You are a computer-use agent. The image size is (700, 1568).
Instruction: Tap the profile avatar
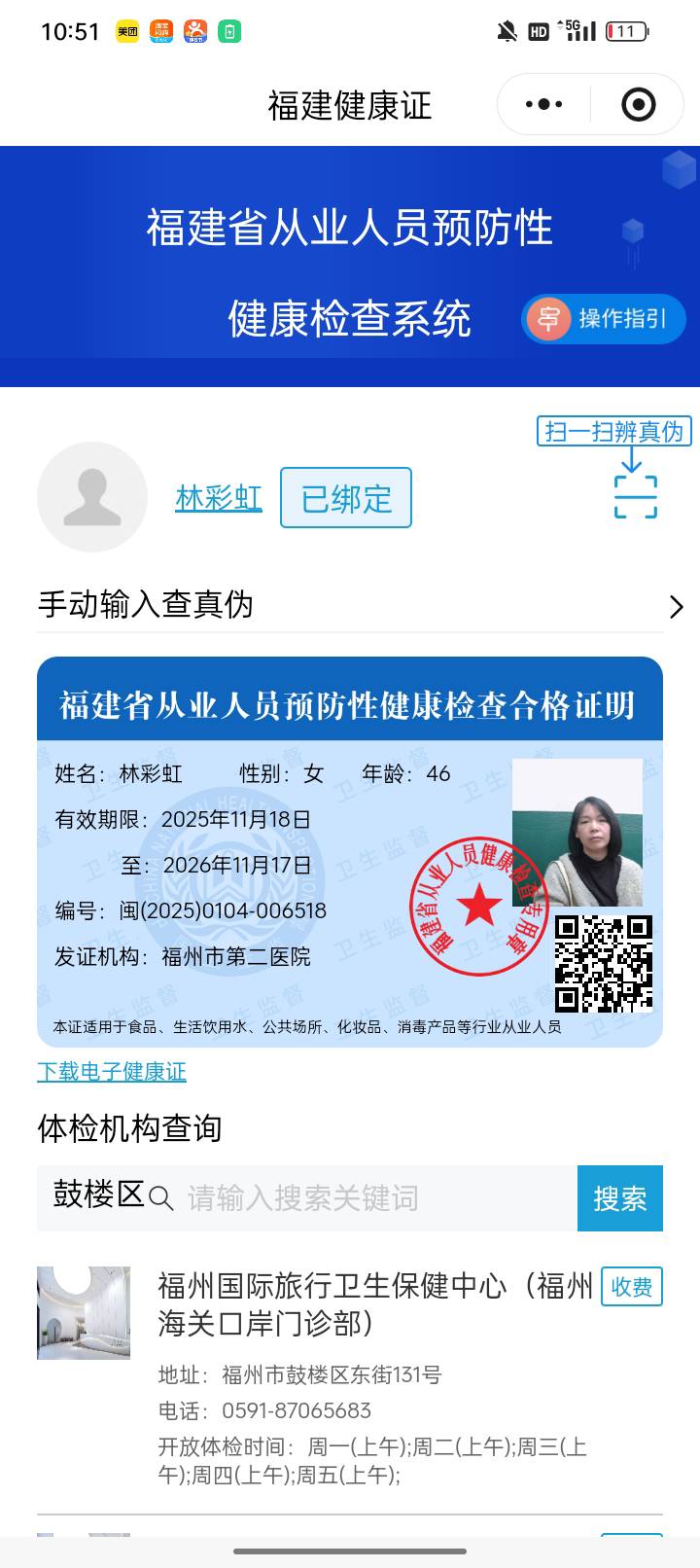92,497
